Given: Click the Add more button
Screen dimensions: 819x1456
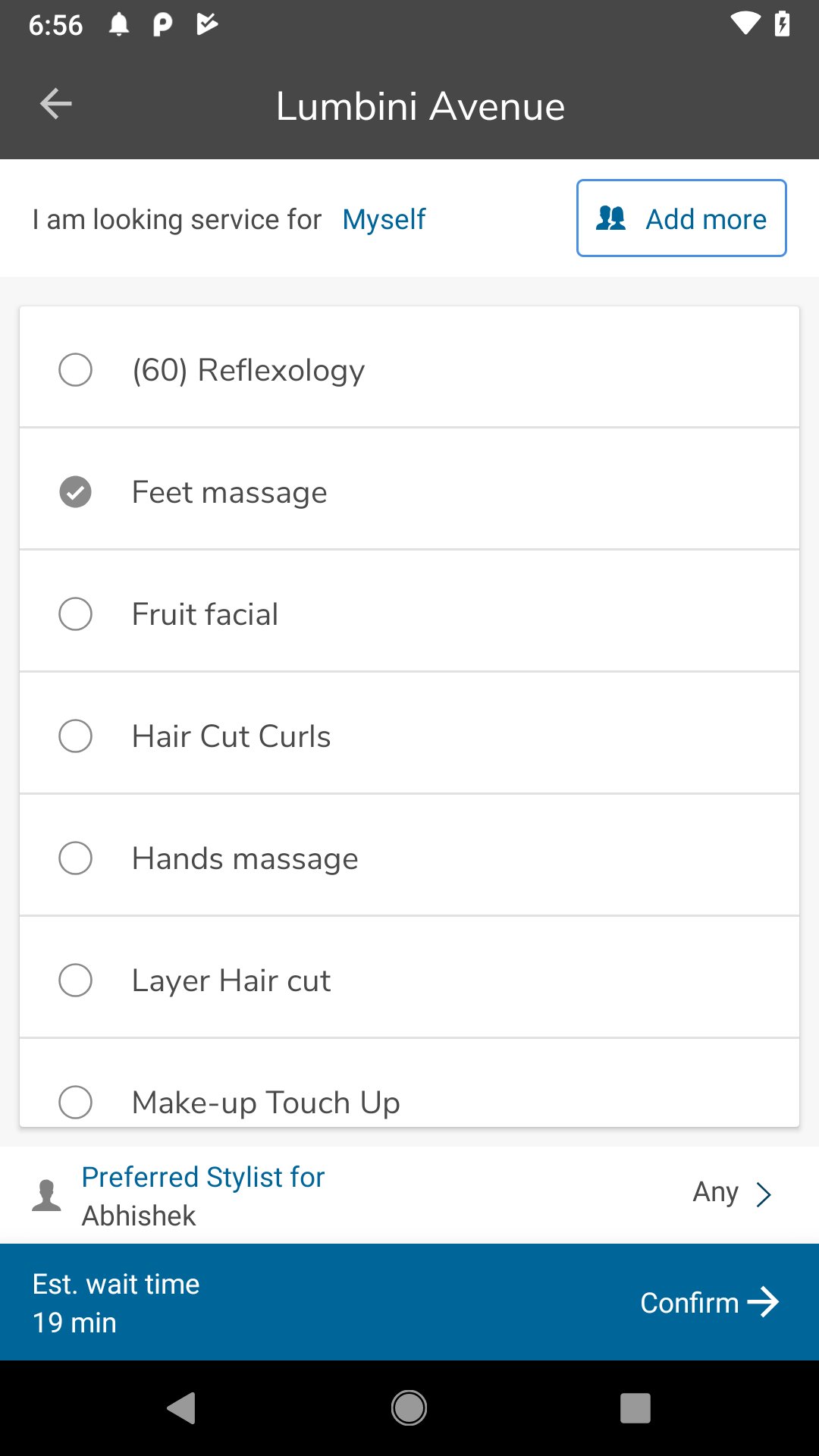Looking at the screenshot, I should [x=681, y=218].
